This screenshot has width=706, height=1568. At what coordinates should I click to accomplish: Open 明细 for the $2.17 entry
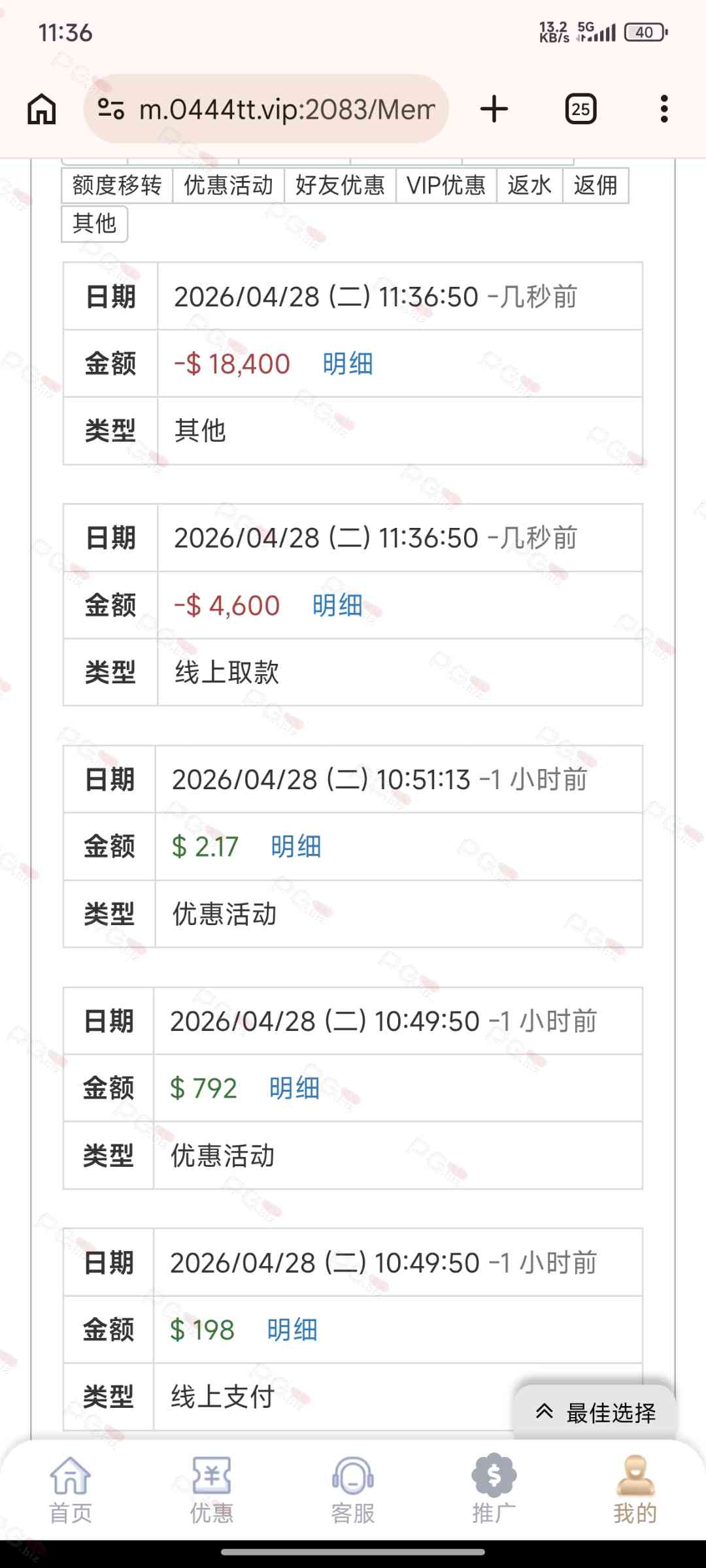tap(296, 847)
